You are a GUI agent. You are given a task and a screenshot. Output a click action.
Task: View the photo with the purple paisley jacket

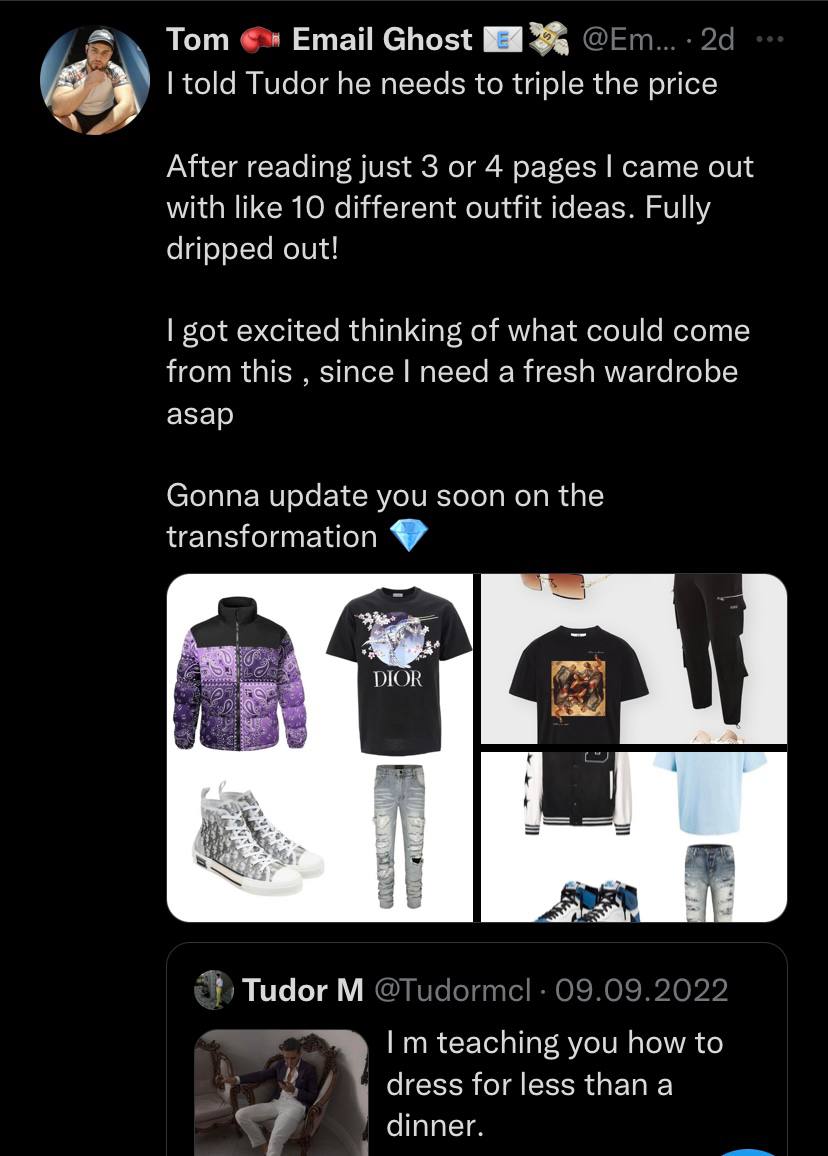pyautogui.click(x=319, y=747)
